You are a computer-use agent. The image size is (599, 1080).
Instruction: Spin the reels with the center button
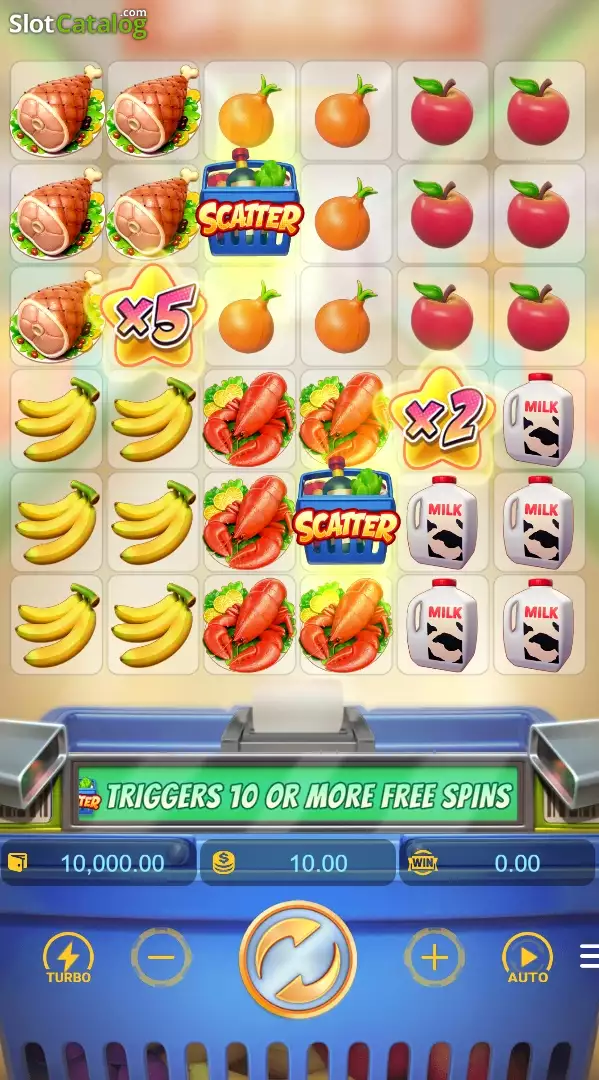pyautogui.click(x=297, y=958)
